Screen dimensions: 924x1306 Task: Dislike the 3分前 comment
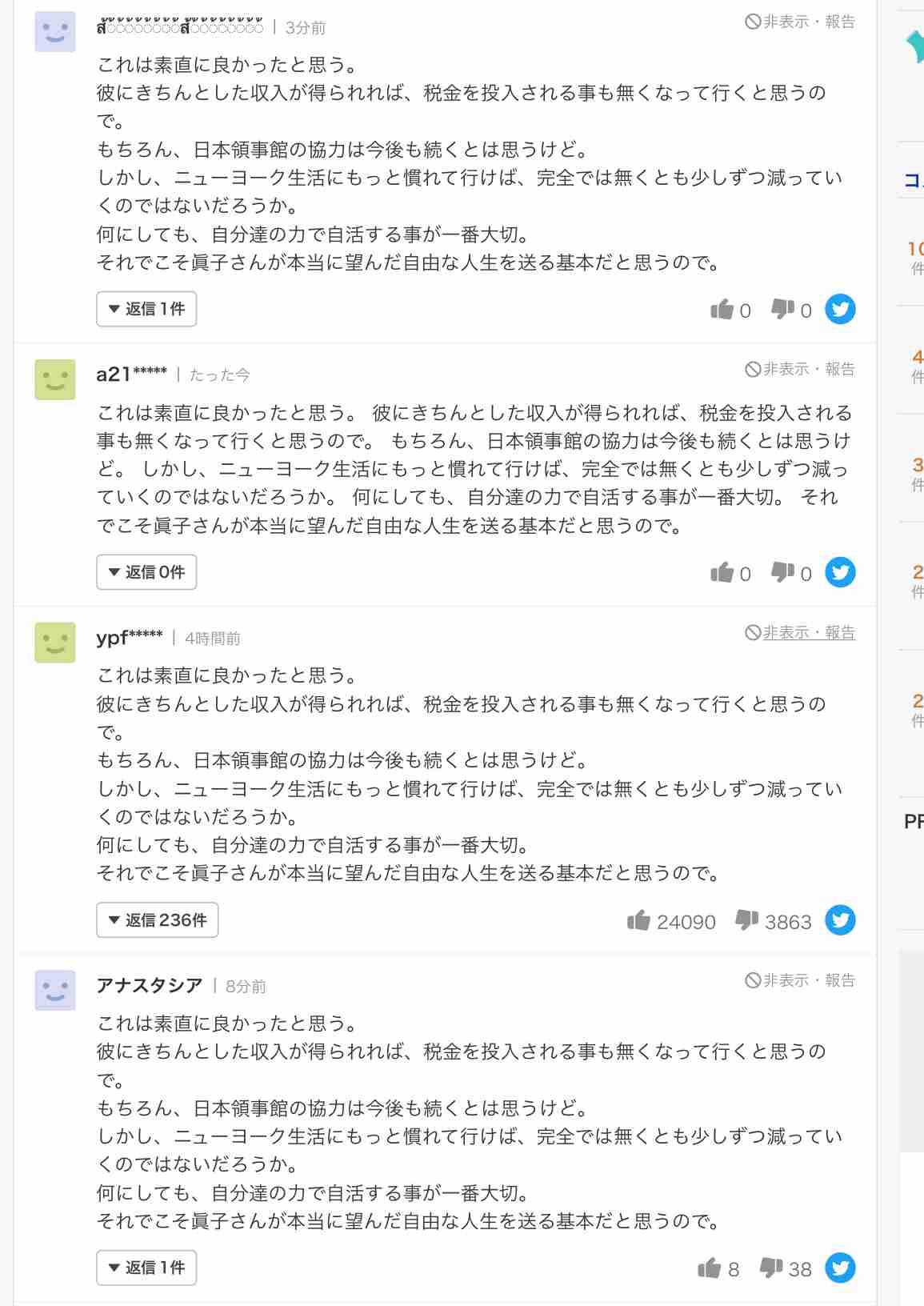pos(782,309)
